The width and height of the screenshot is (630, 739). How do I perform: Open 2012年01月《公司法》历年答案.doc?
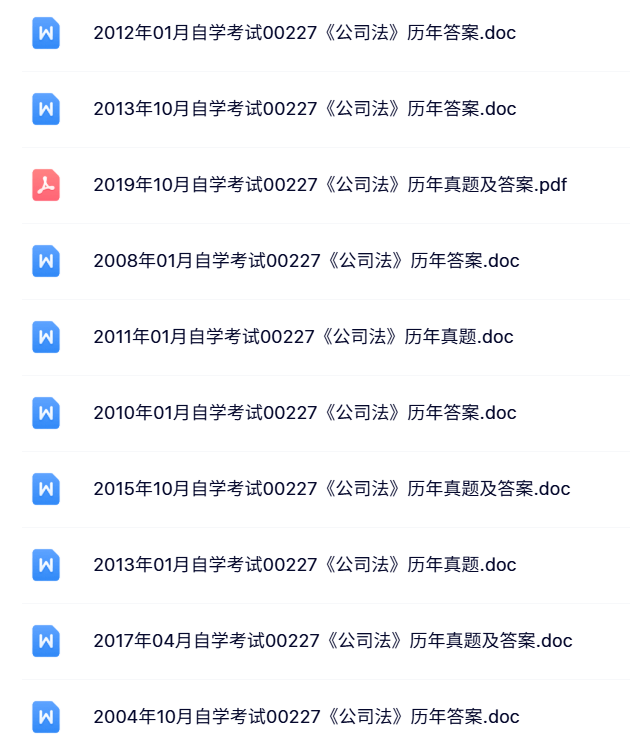pos(304,33)
